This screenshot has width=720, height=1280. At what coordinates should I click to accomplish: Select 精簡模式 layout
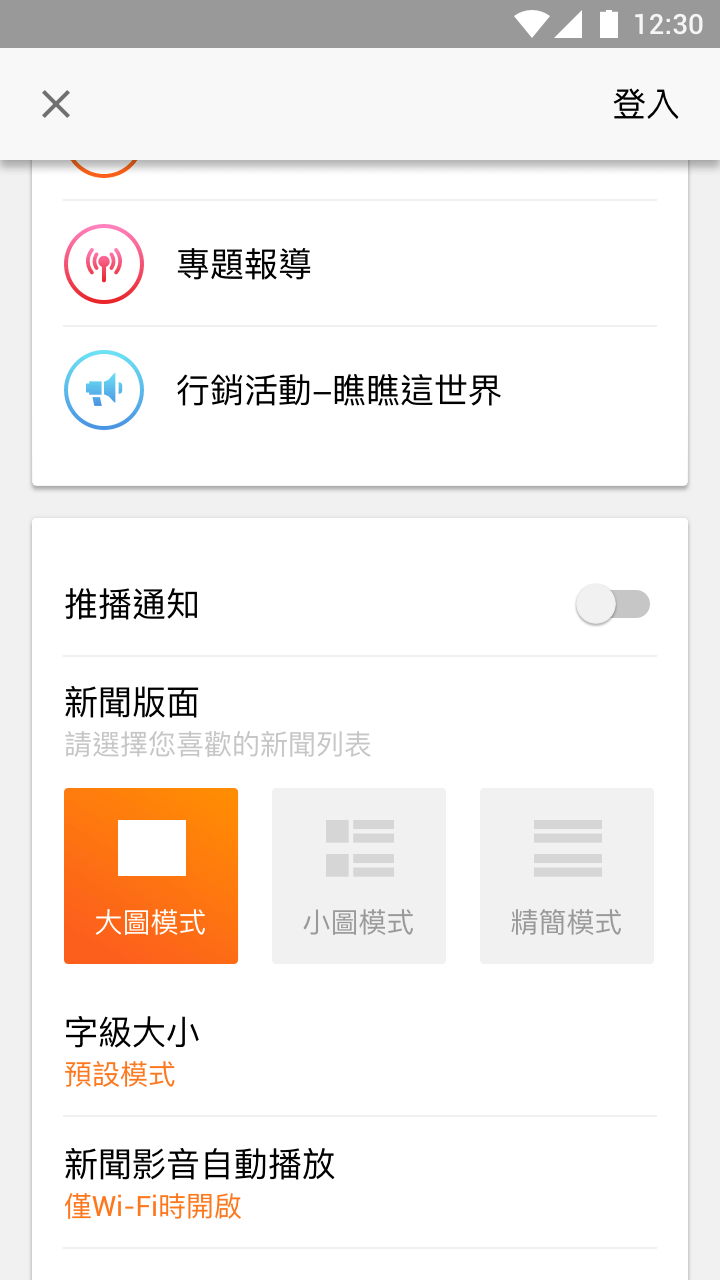pyautogui.click(x=567, y=876)
